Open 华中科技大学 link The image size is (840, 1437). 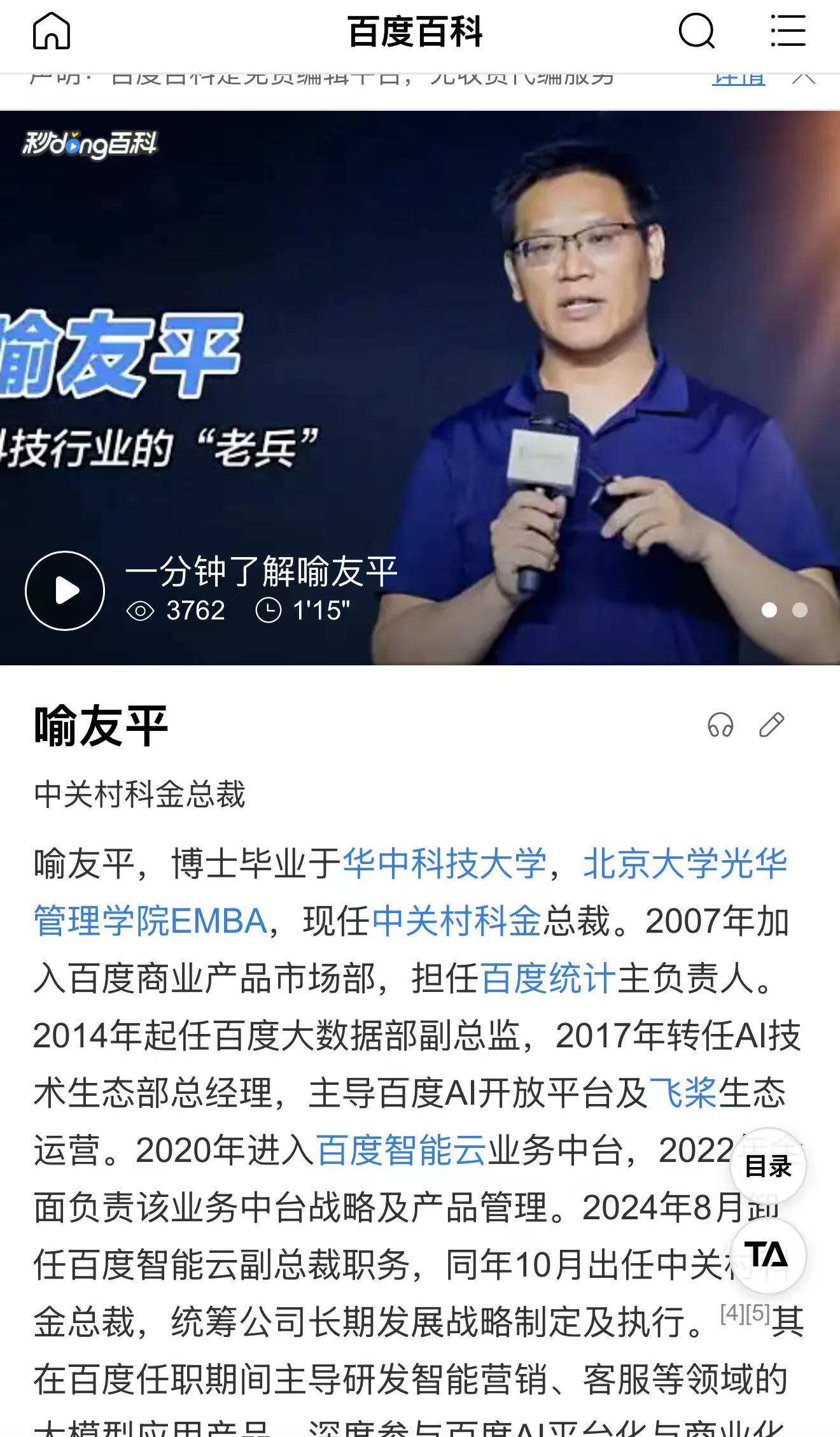(x=444, y=864)
